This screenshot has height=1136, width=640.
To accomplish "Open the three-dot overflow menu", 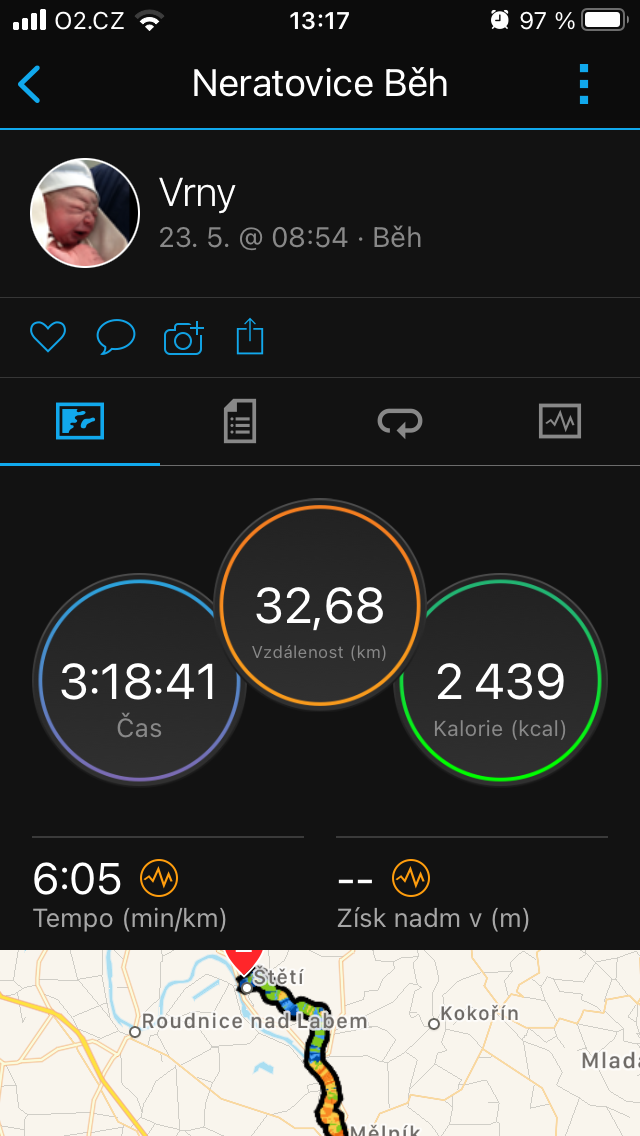I will (584, 84).
